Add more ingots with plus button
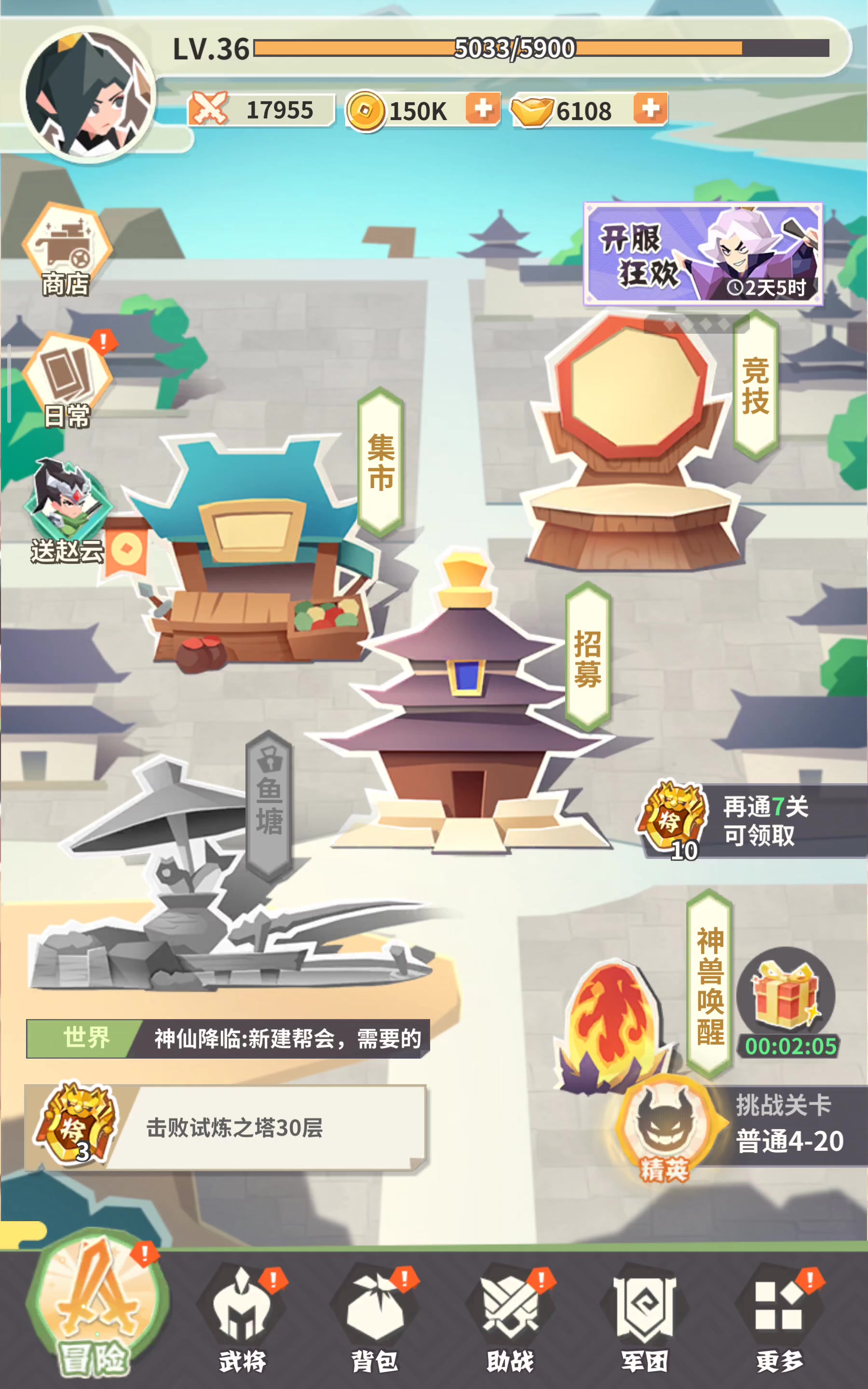Viewport: 868px width, 1389px height. pos(650,109)
